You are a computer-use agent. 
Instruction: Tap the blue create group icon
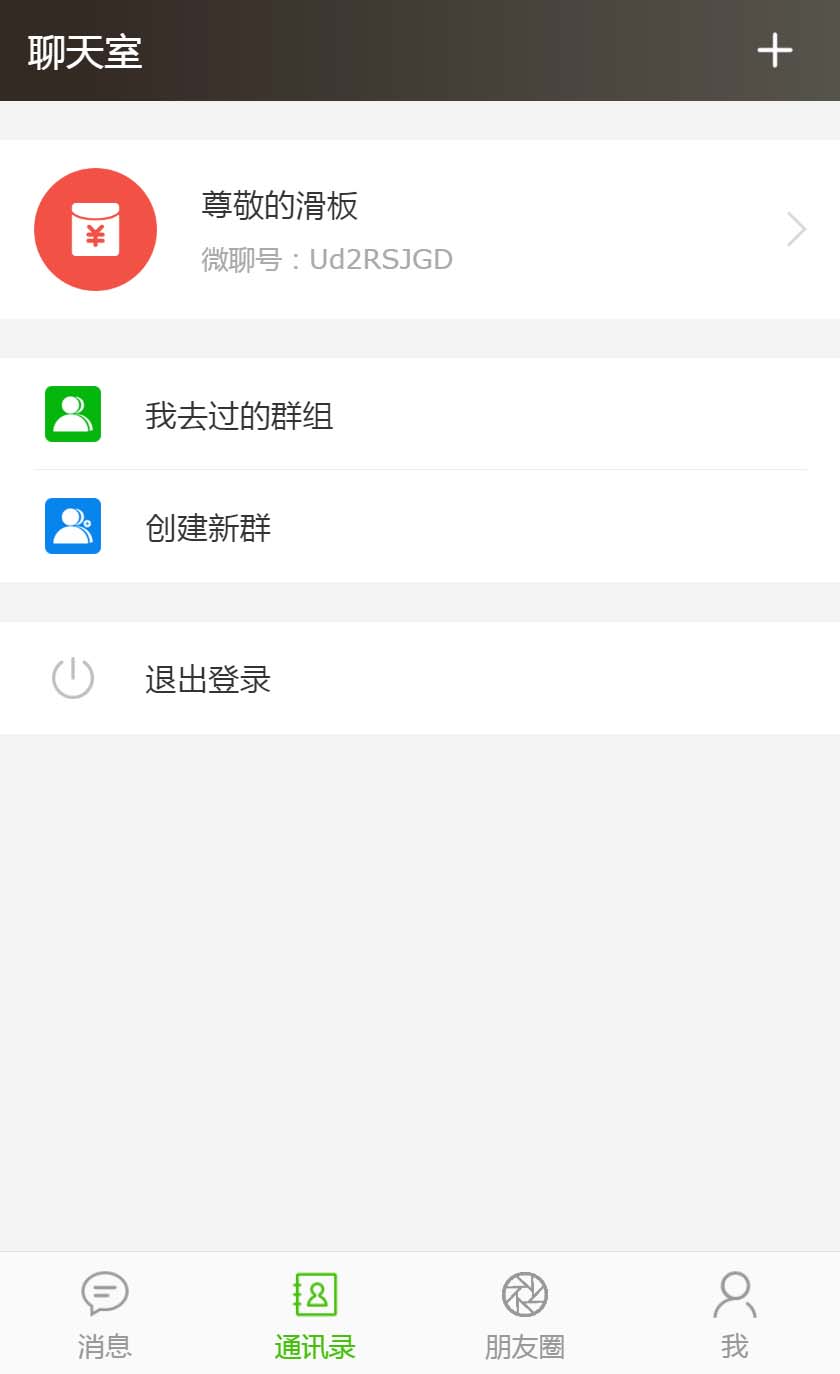[72, 526]
